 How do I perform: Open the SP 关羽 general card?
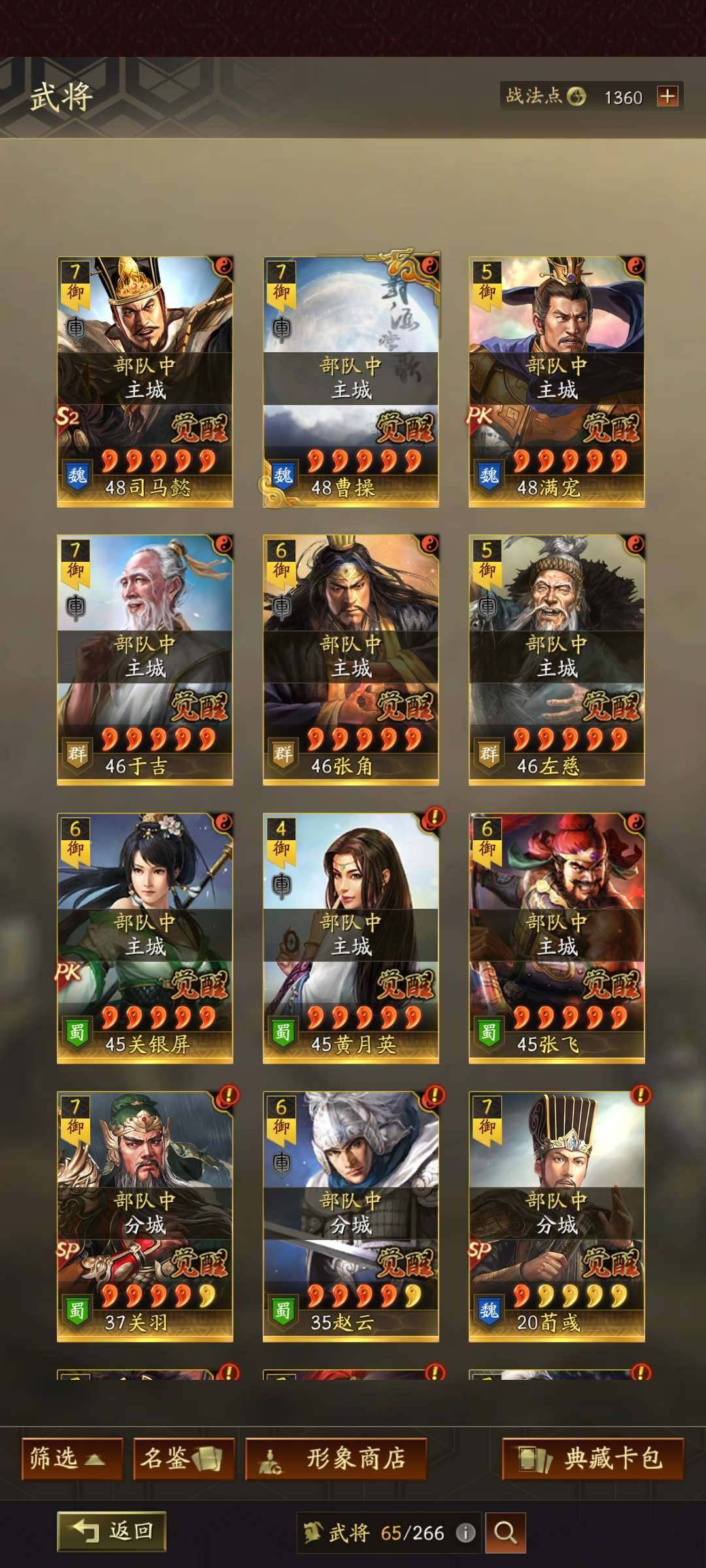click(144, 1216)
